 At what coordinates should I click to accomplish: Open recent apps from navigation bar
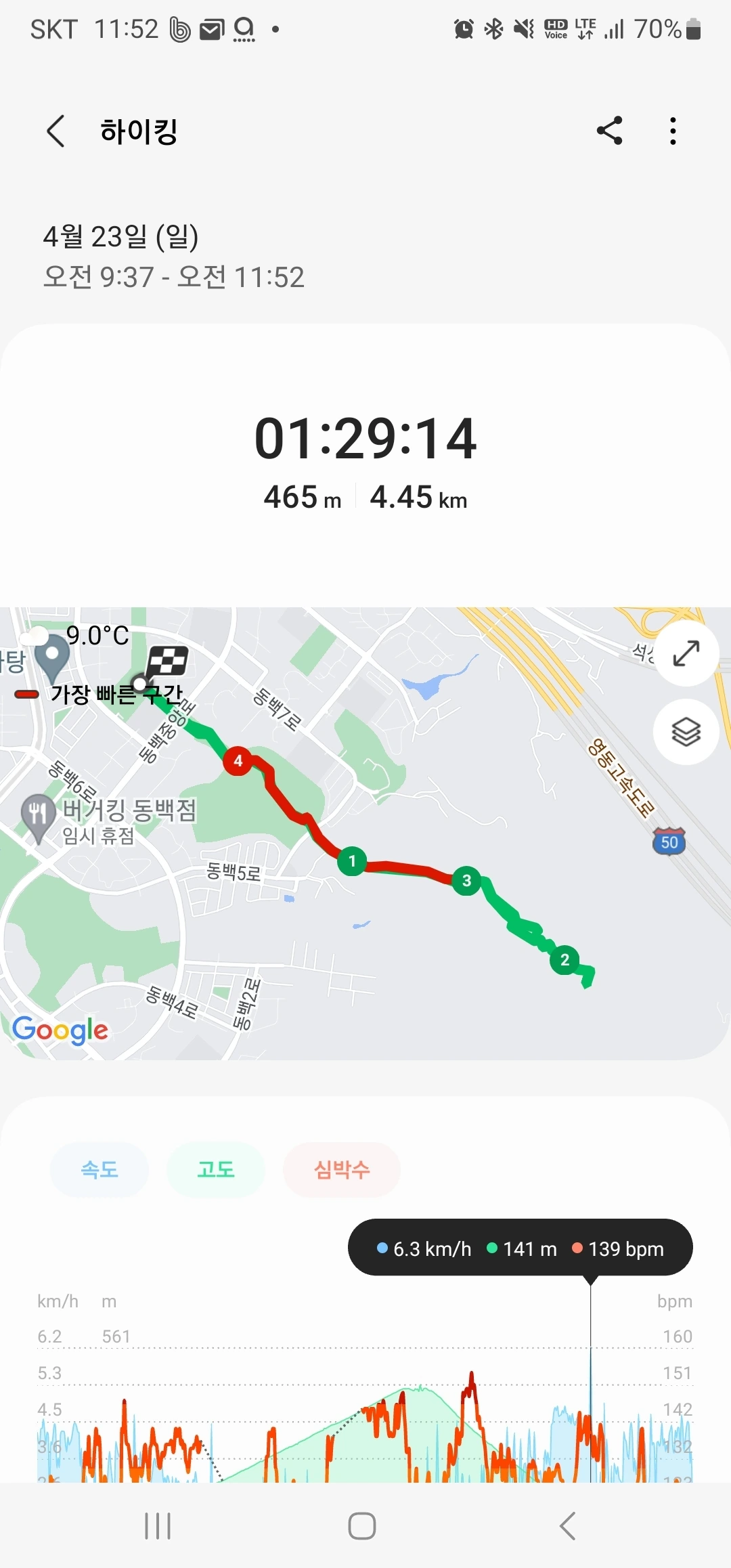(x=158, y=1526)
